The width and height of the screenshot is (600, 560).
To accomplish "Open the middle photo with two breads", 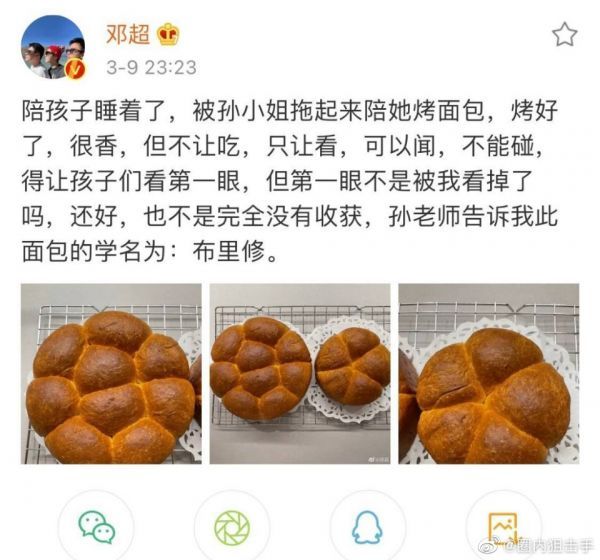I will [299, 375].
